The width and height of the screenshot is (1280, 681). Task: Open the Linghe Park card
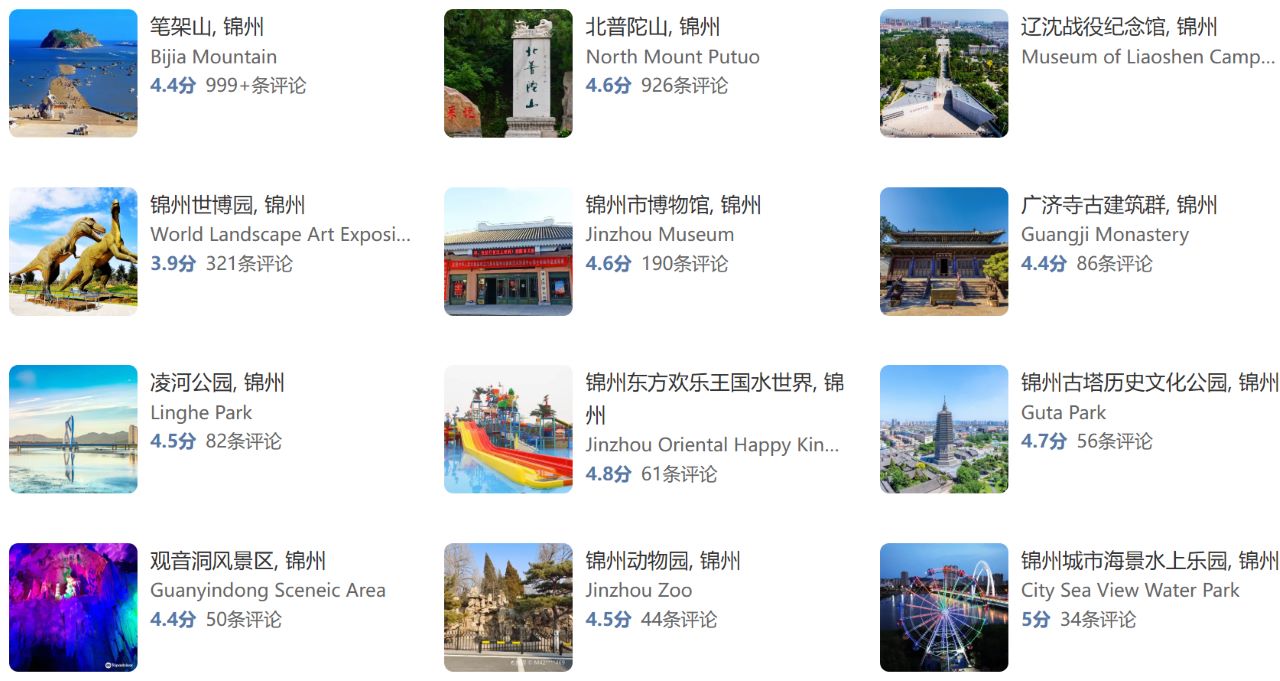(216, 384)
